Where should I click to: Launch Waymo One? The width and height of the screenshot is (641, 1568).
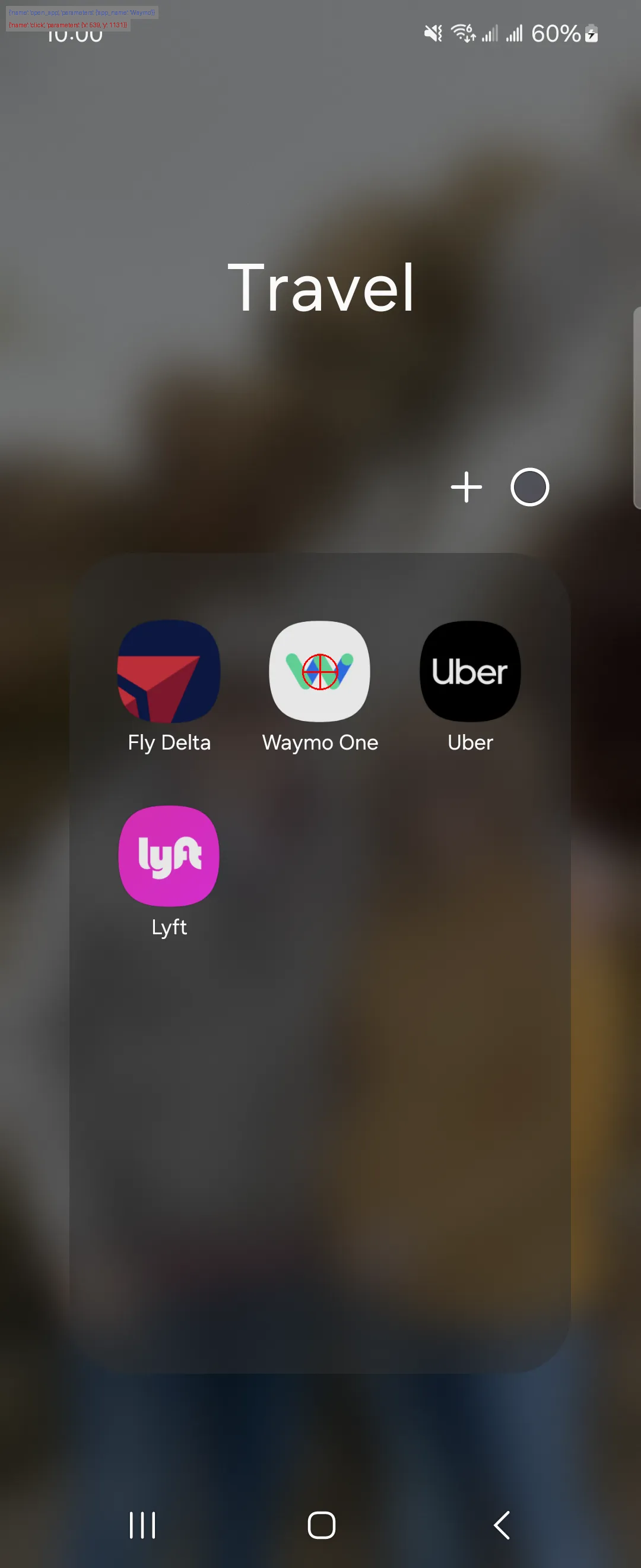320,671
